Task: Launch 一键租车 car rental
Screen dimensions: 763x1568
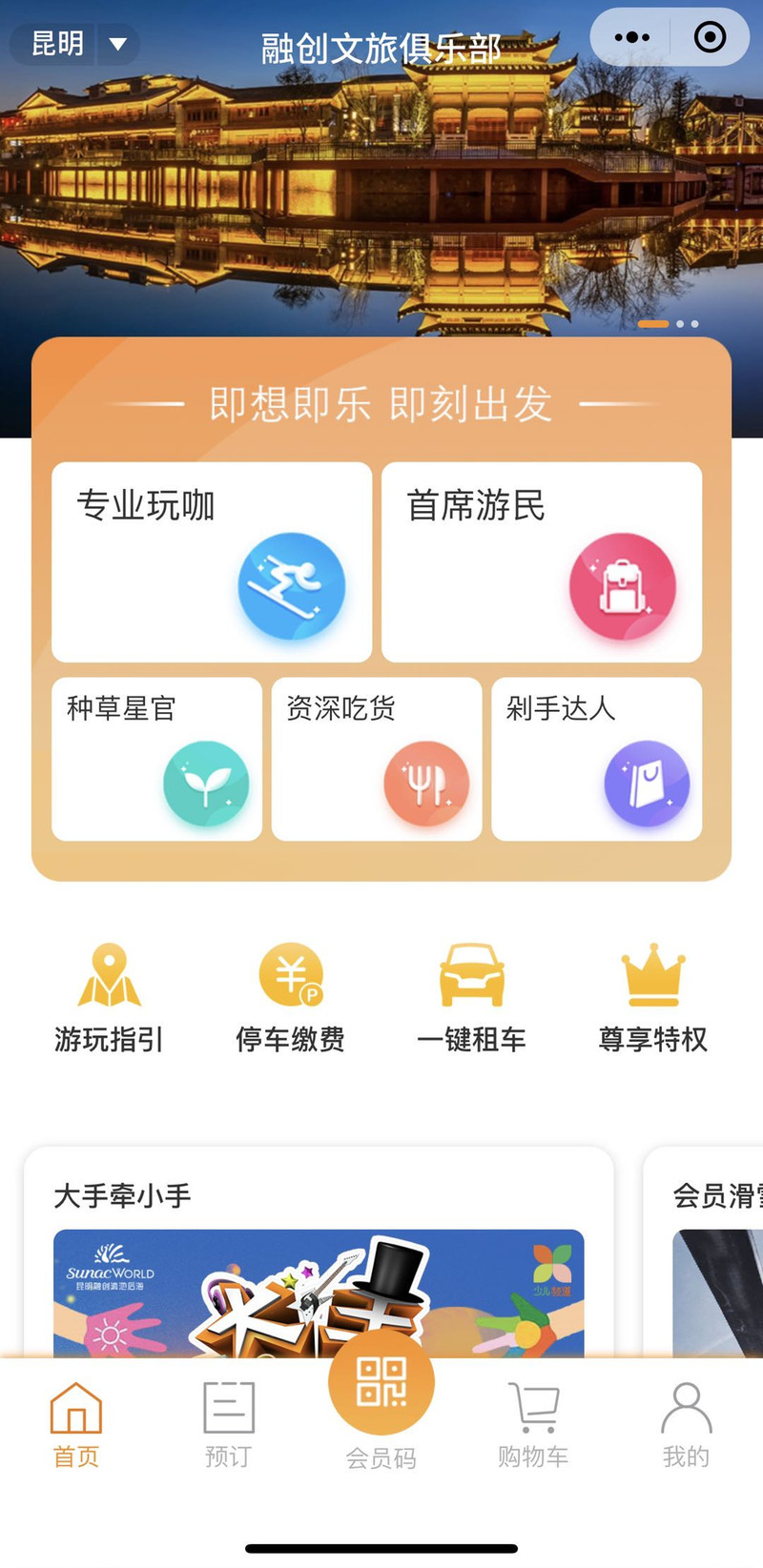Action: (x=472, y=997)
